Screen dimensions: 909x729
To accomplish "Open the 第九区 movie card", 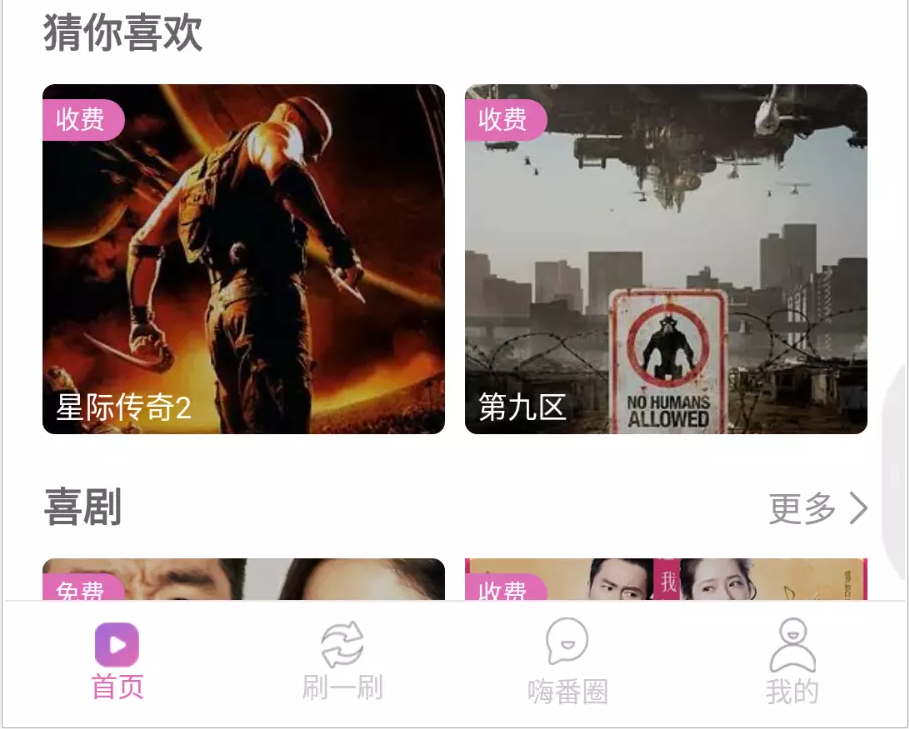I will pos(666,259).
